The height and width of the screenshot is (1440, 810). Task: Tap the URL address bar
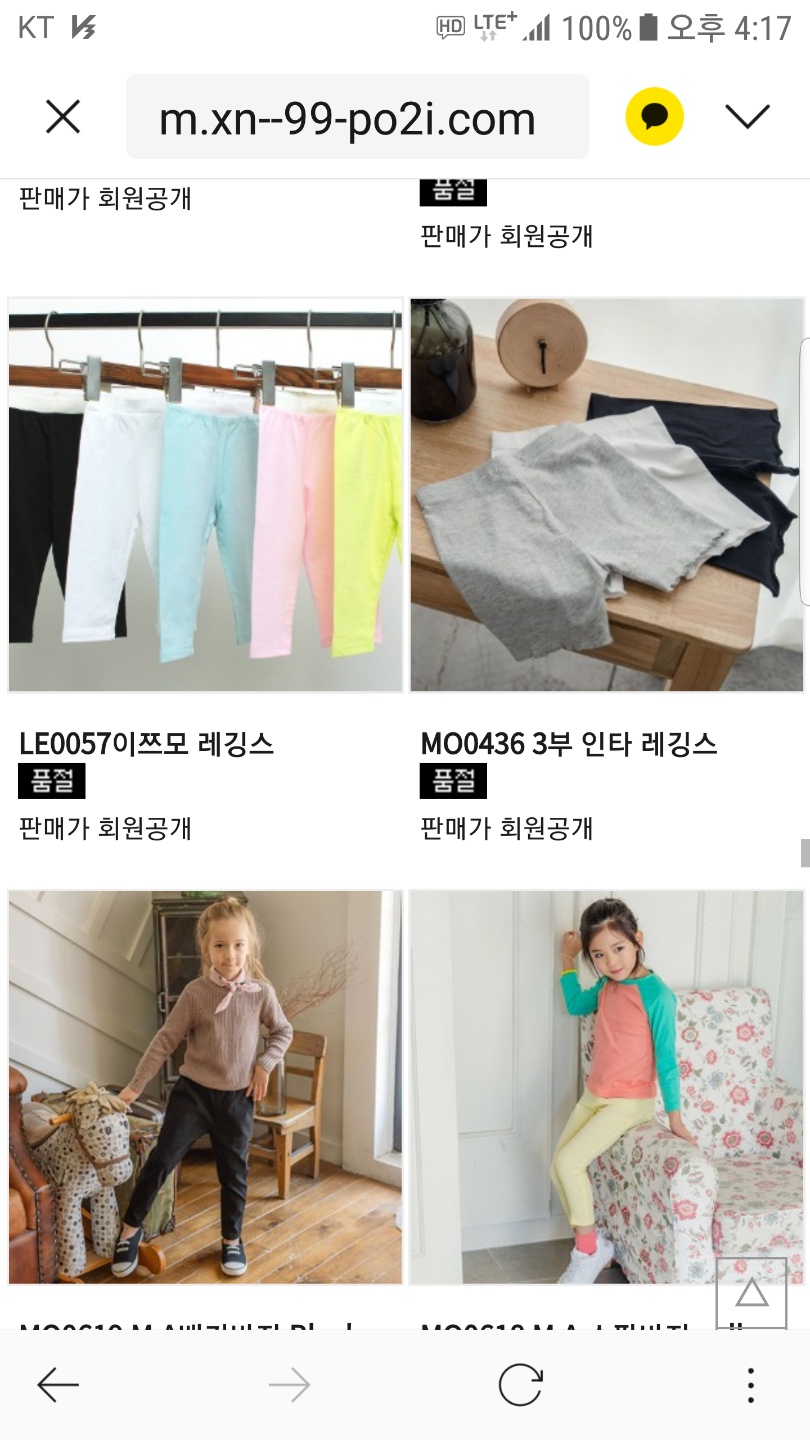357,117
